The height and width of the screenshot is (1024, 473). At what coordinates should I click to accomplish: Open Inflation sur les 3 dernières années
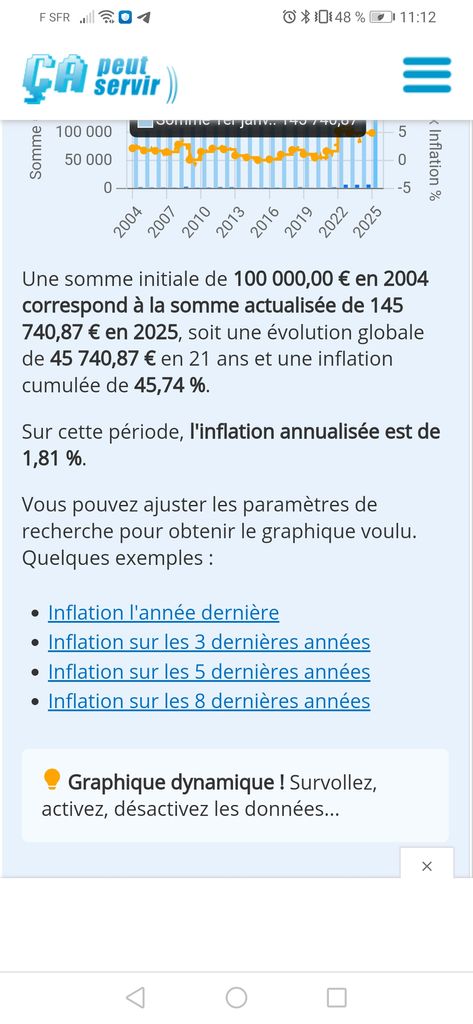click(209, 642)
